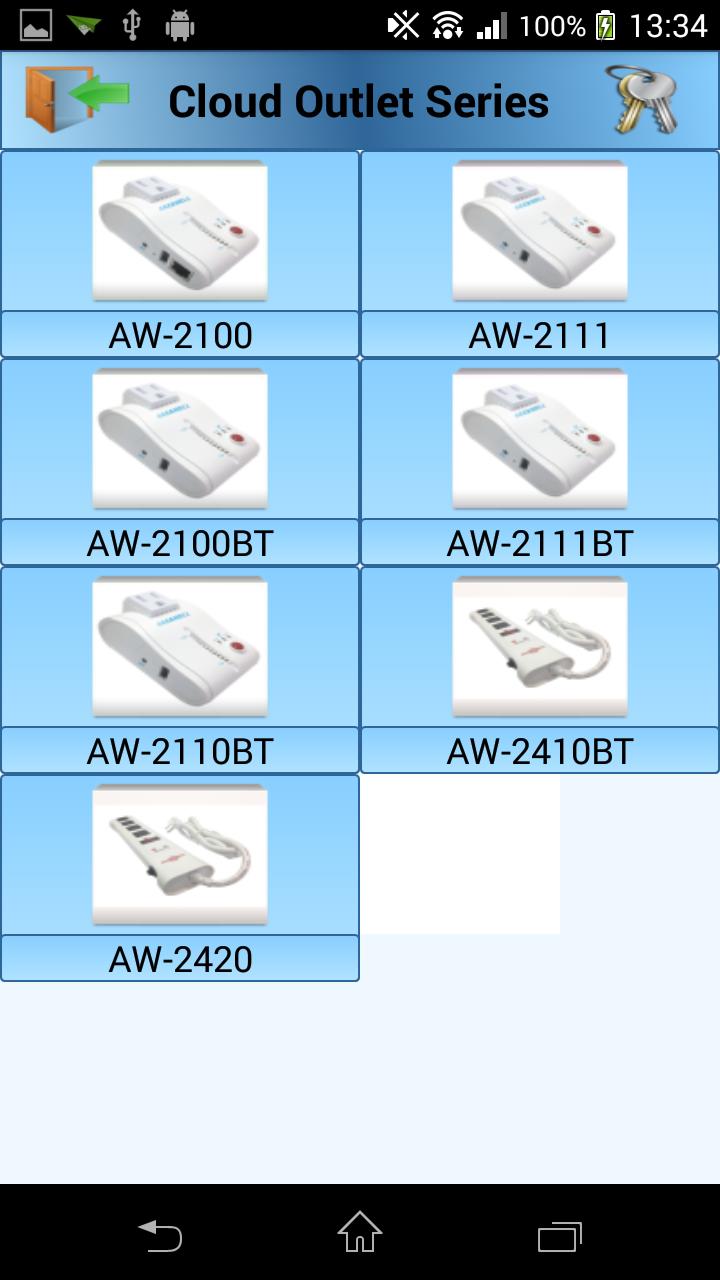Tap the door exit back icon

77,99
